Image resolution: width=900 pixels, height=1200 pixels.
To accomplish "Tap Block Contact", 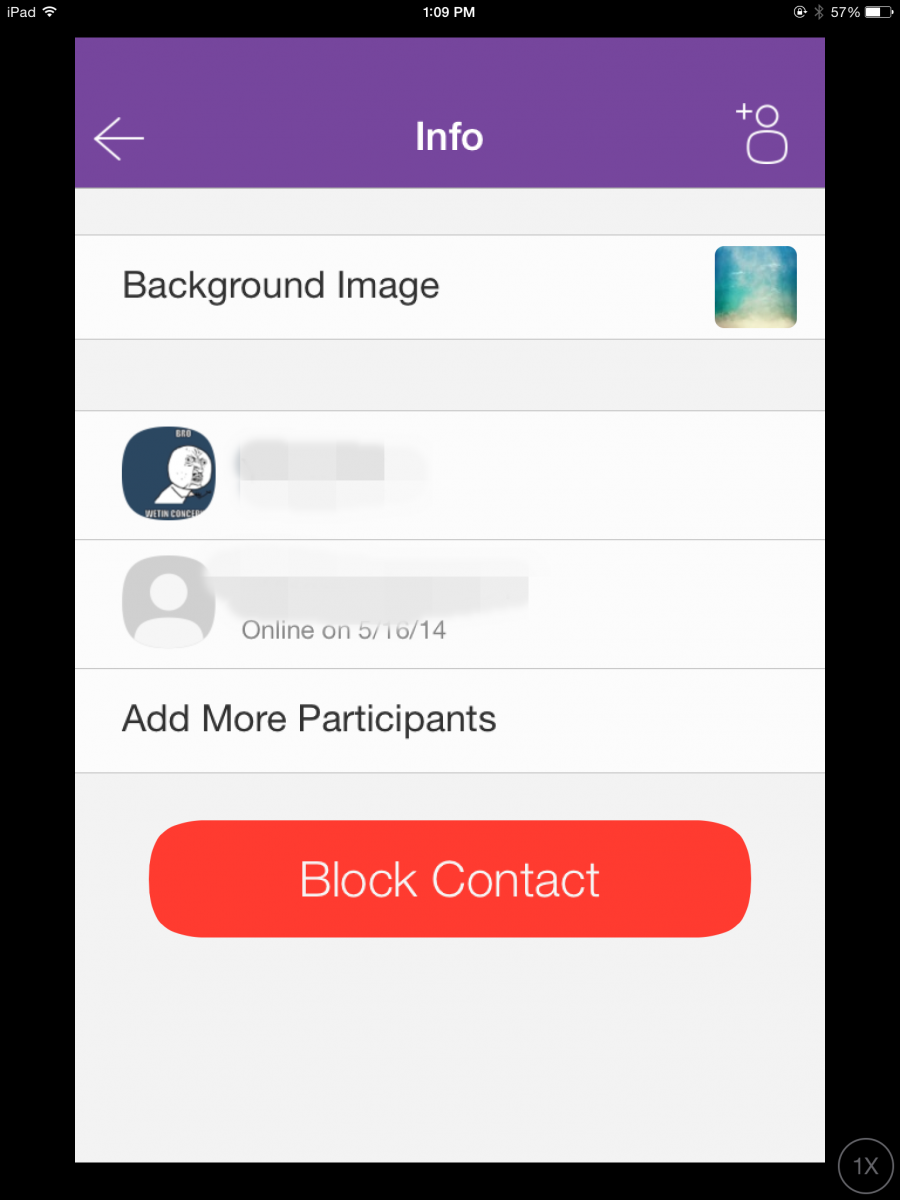I will tap(450, 879).
